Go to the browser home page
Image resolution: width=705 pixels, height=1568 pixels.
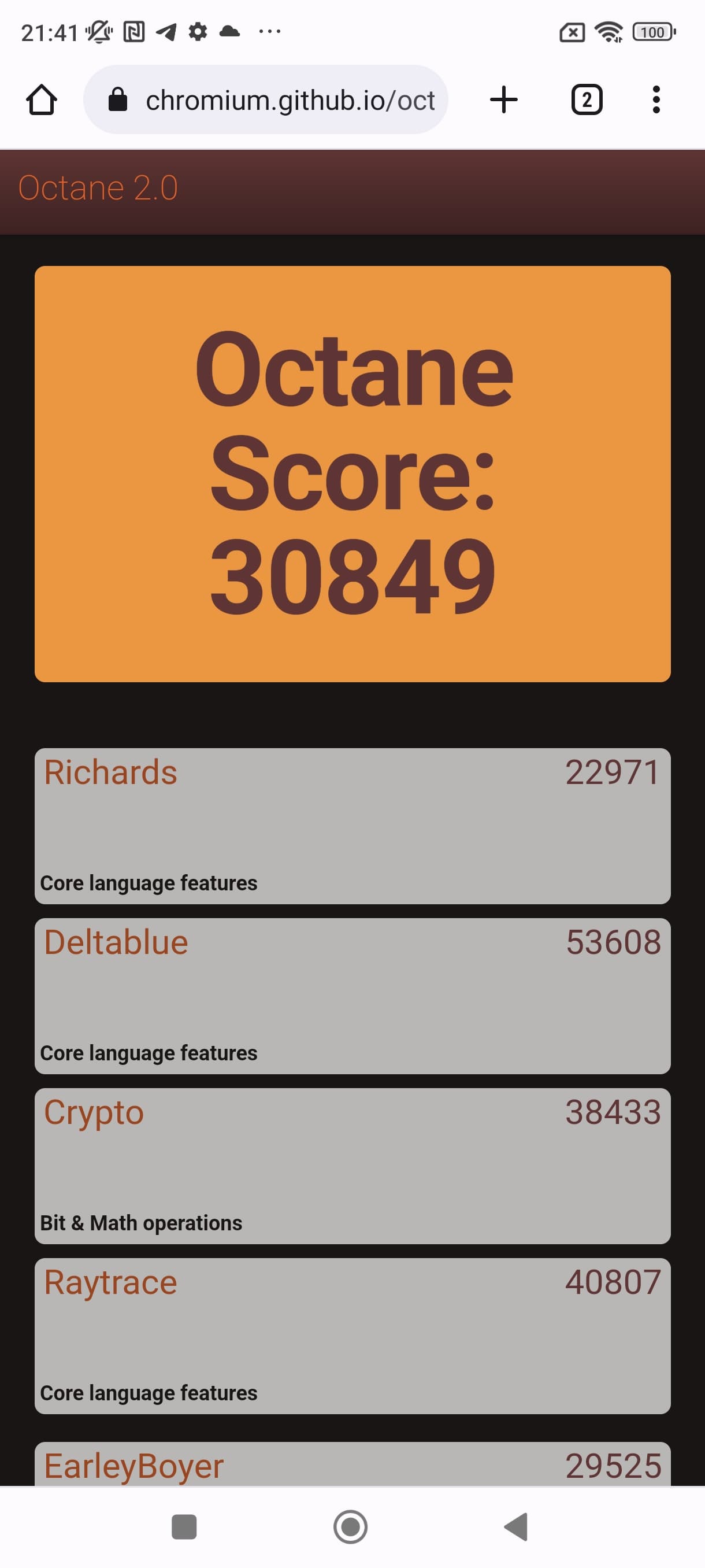click(42, 100)
